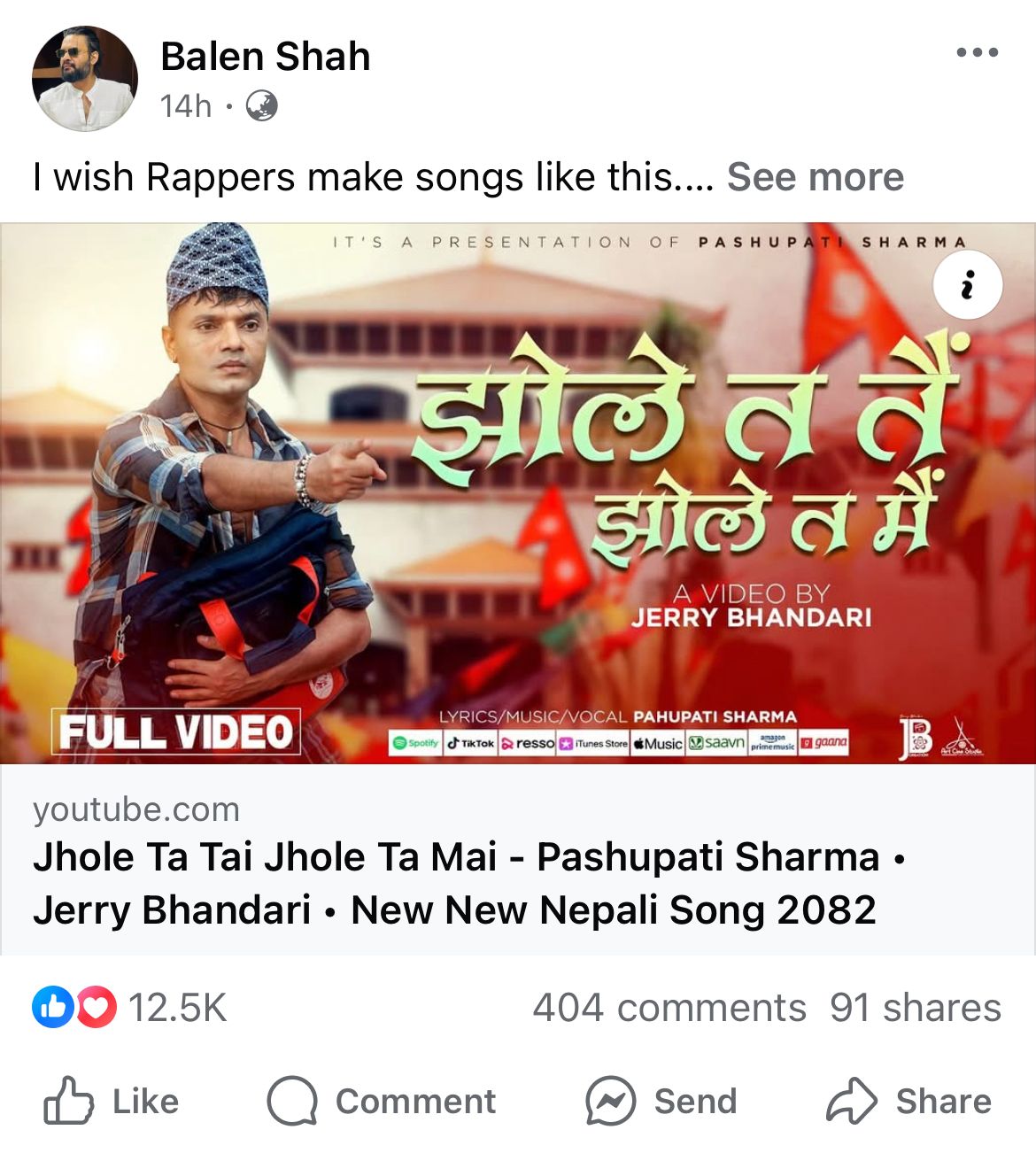Open the youtube.com source link
This screenshot has height=1153, width=1036.
pos(134,809)
